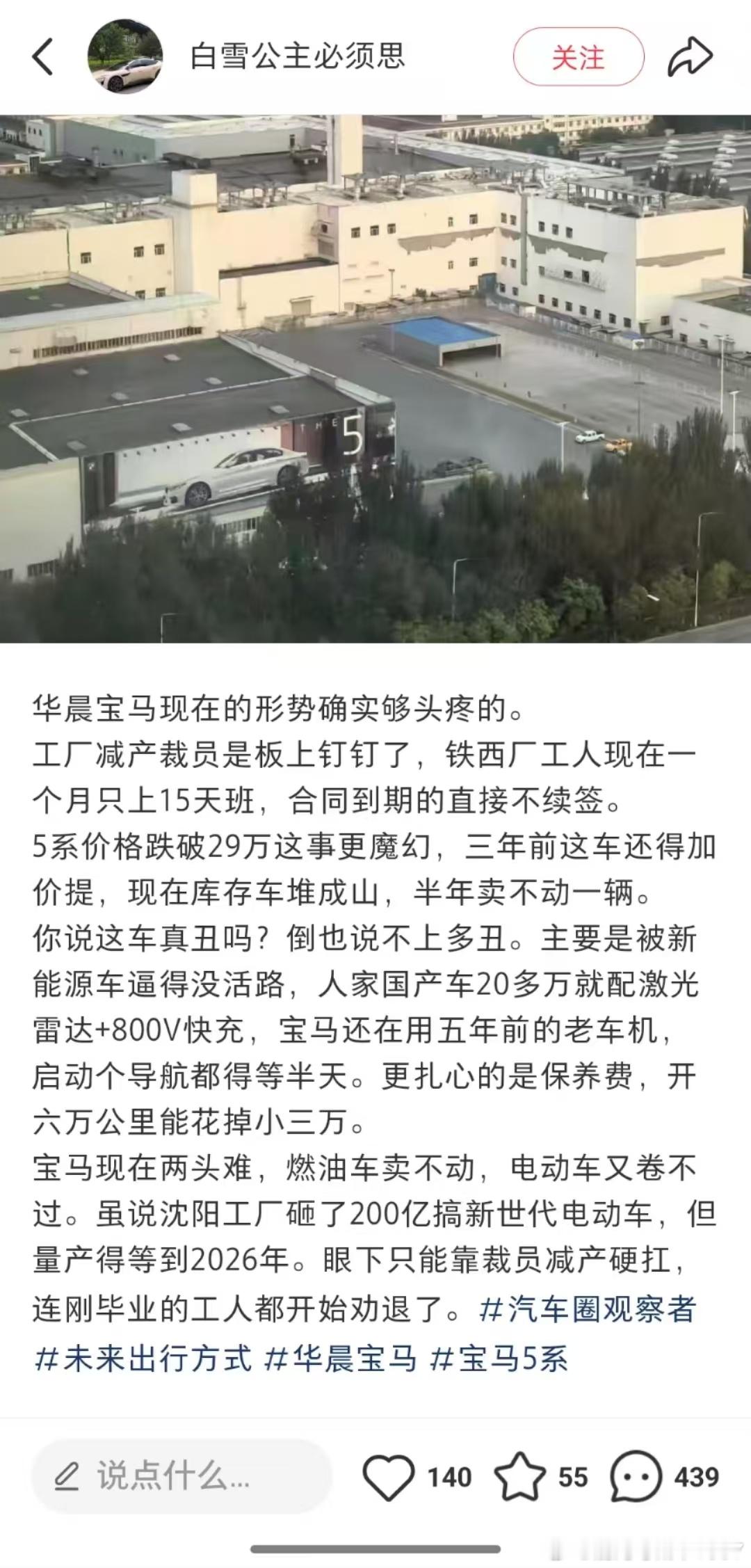Open the comments bubble icon
The image size is (751, 1568).
[636, 1476]
